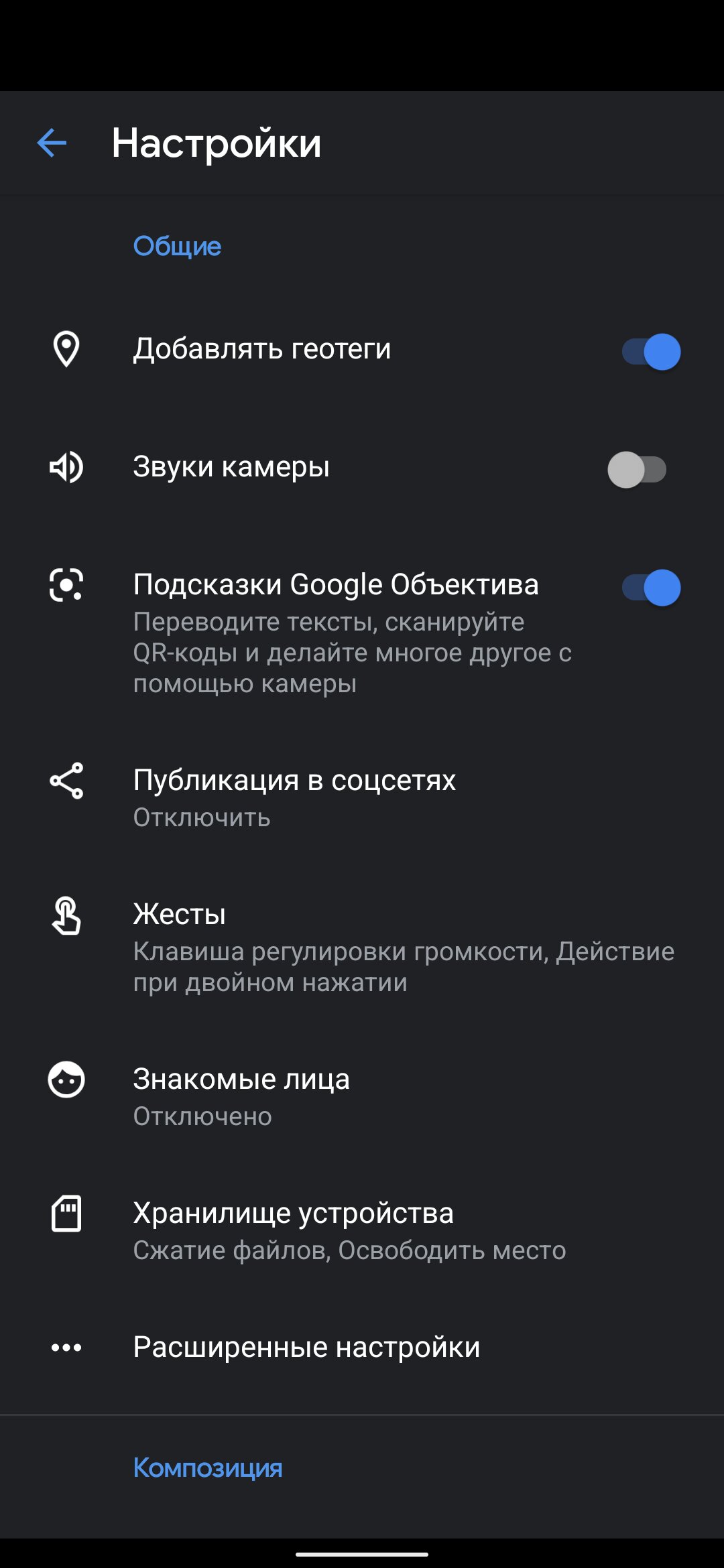Go back using the arrow next to Настройки
The image size is (724, 1568).
(x=52, y=143)
